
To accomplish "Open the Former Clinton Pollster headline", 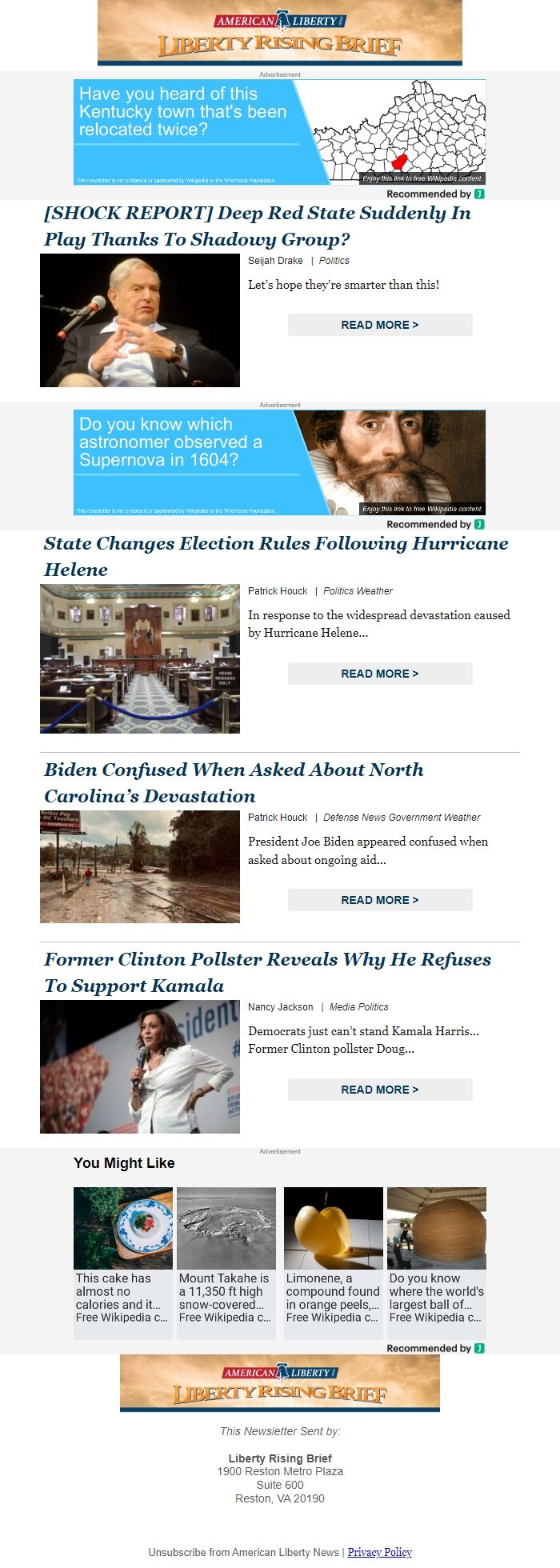I will click(x=267, y=972).
